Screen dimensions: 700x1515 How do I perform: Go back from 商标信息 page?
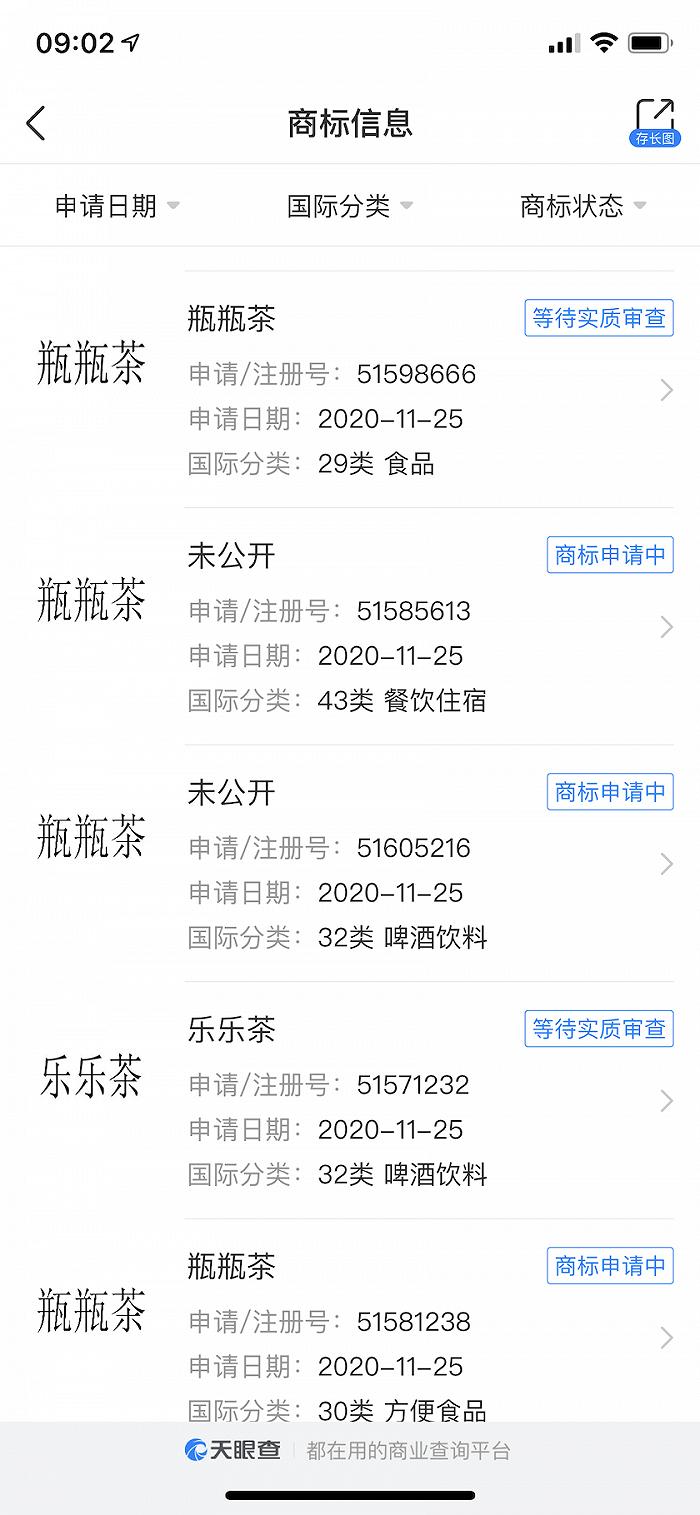pyautogui.click(x=36, y=124)
